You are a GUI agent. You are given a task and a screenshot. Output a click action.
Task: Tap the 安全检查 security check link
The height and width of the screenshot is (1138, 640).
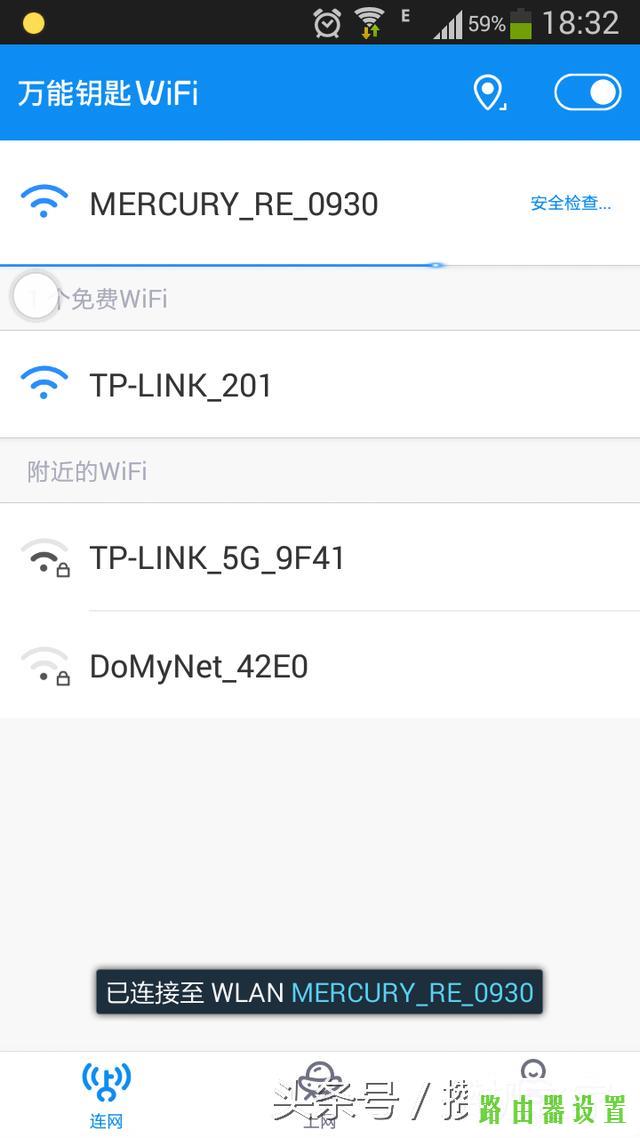pyautogui.click(x=570, y=204)
